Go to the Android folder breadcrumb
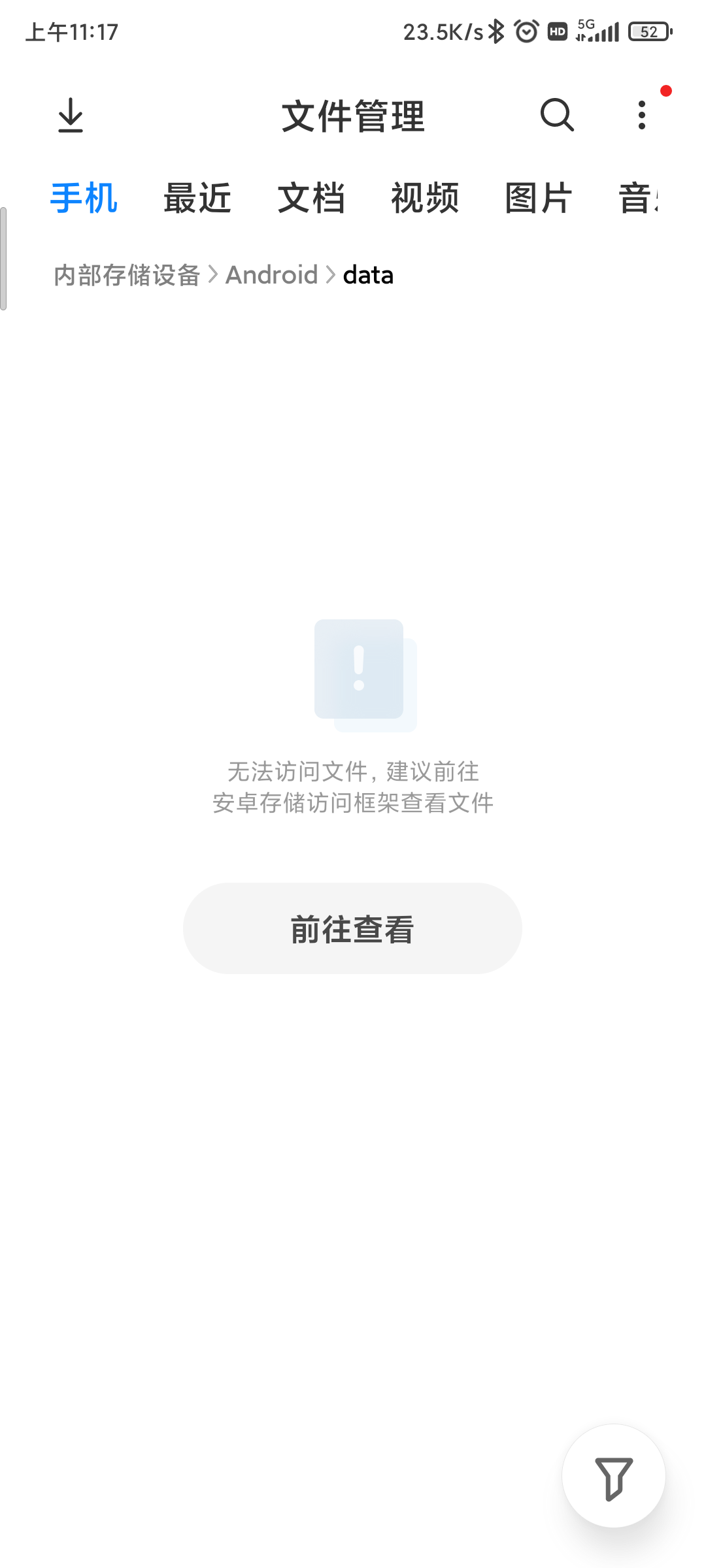Image resolution: width=706 pixels, height=1568 pixels. tap(272, 275)
